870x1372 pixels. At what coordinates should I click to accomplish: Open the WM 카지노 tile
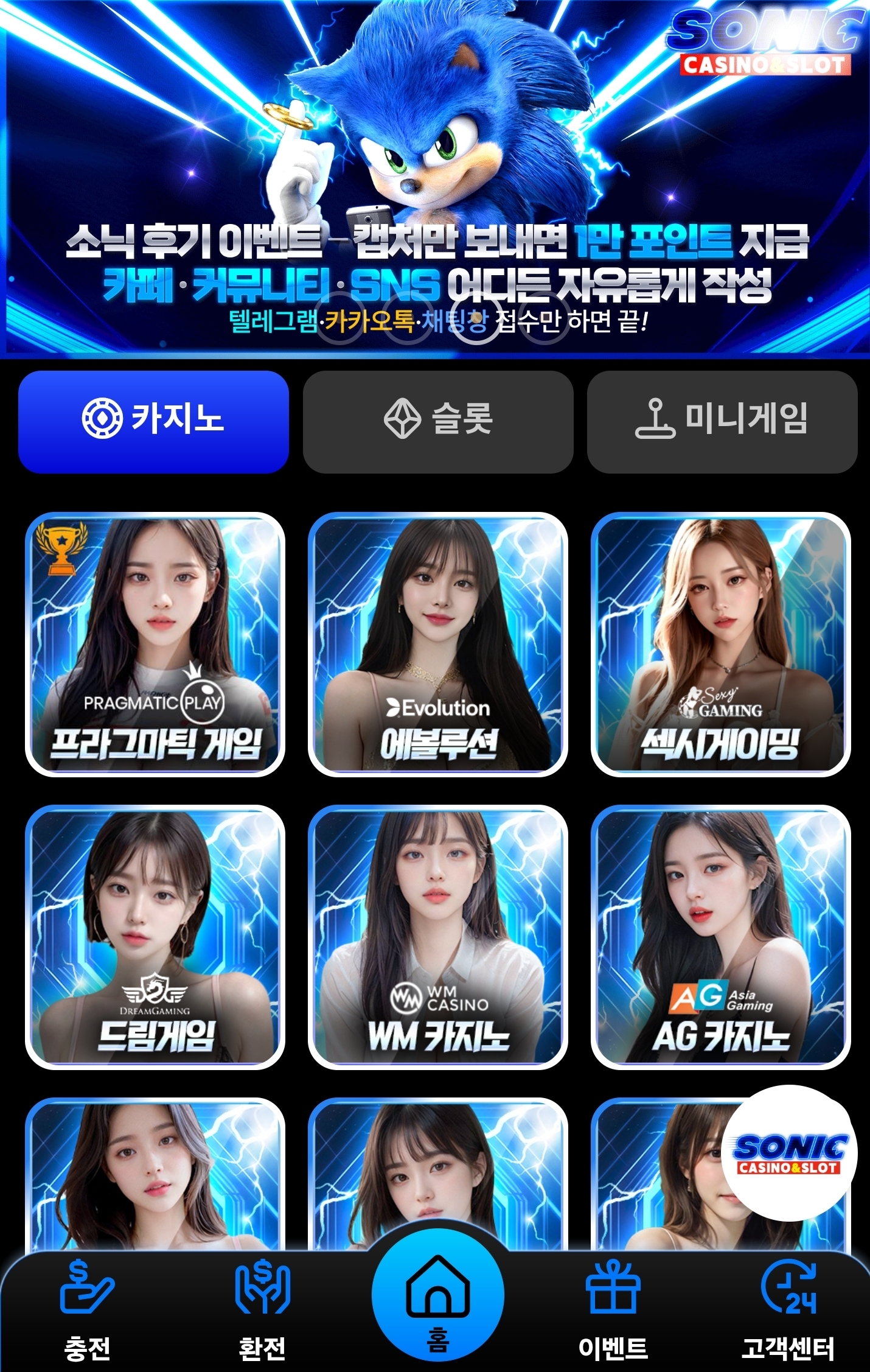437,936
